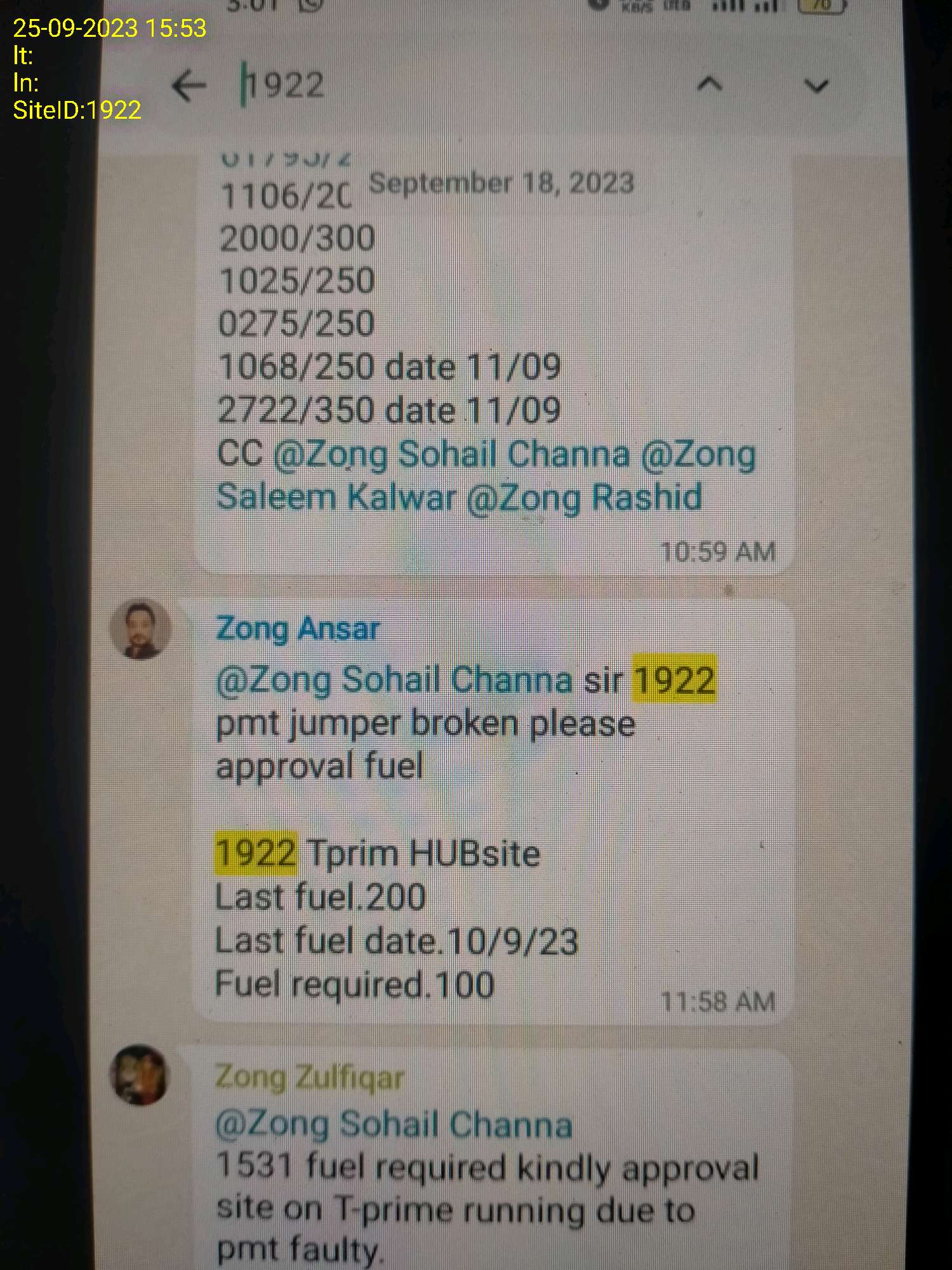
Task: Open @Zong Saleem Kalwar mention
Action: pyautogui.click(x=336, y=497)
